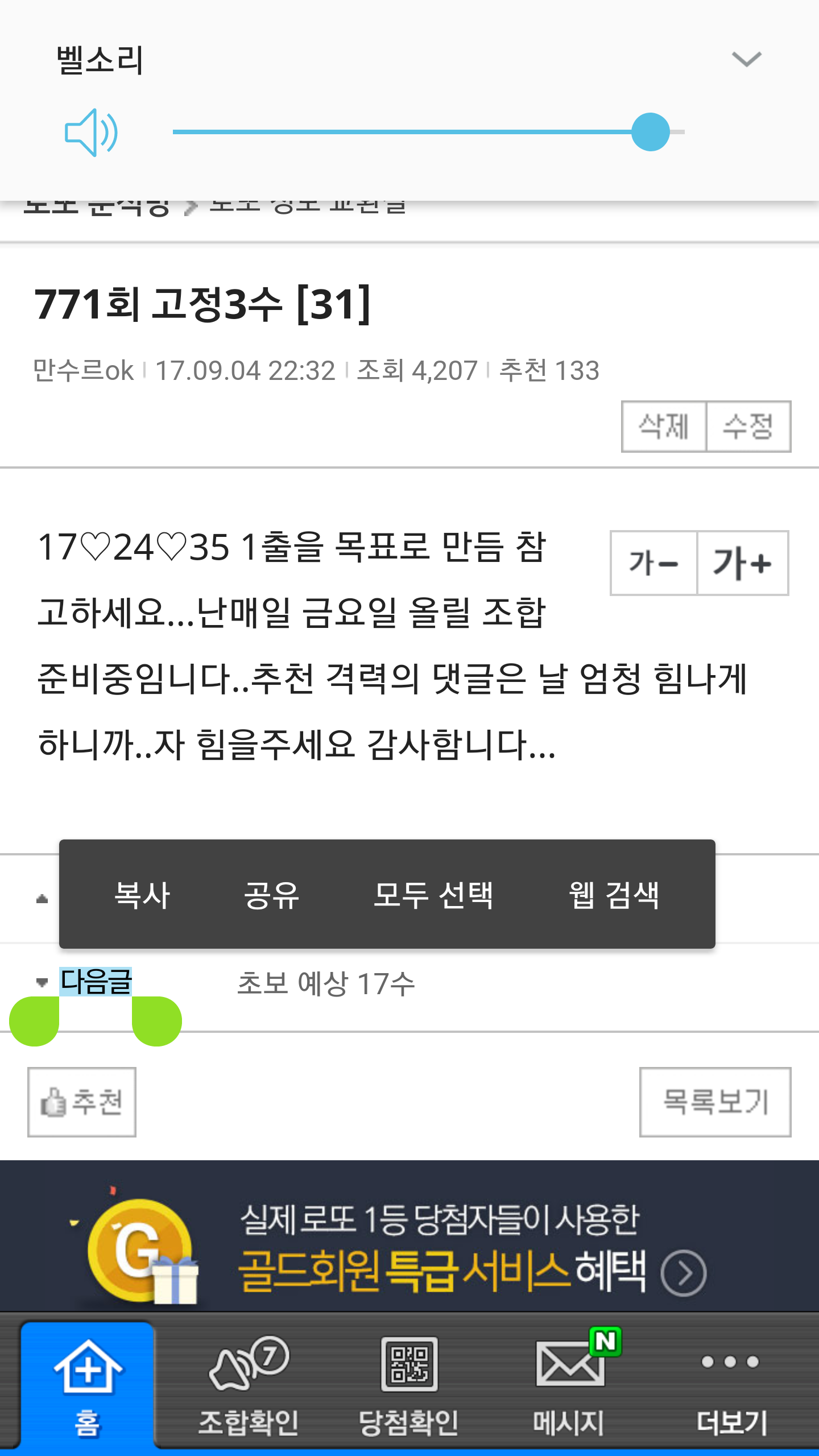The width and height of the screenshot is (819, 1456).
Task: Mute ringtone via the speaker icon
Action: (91, 133)
